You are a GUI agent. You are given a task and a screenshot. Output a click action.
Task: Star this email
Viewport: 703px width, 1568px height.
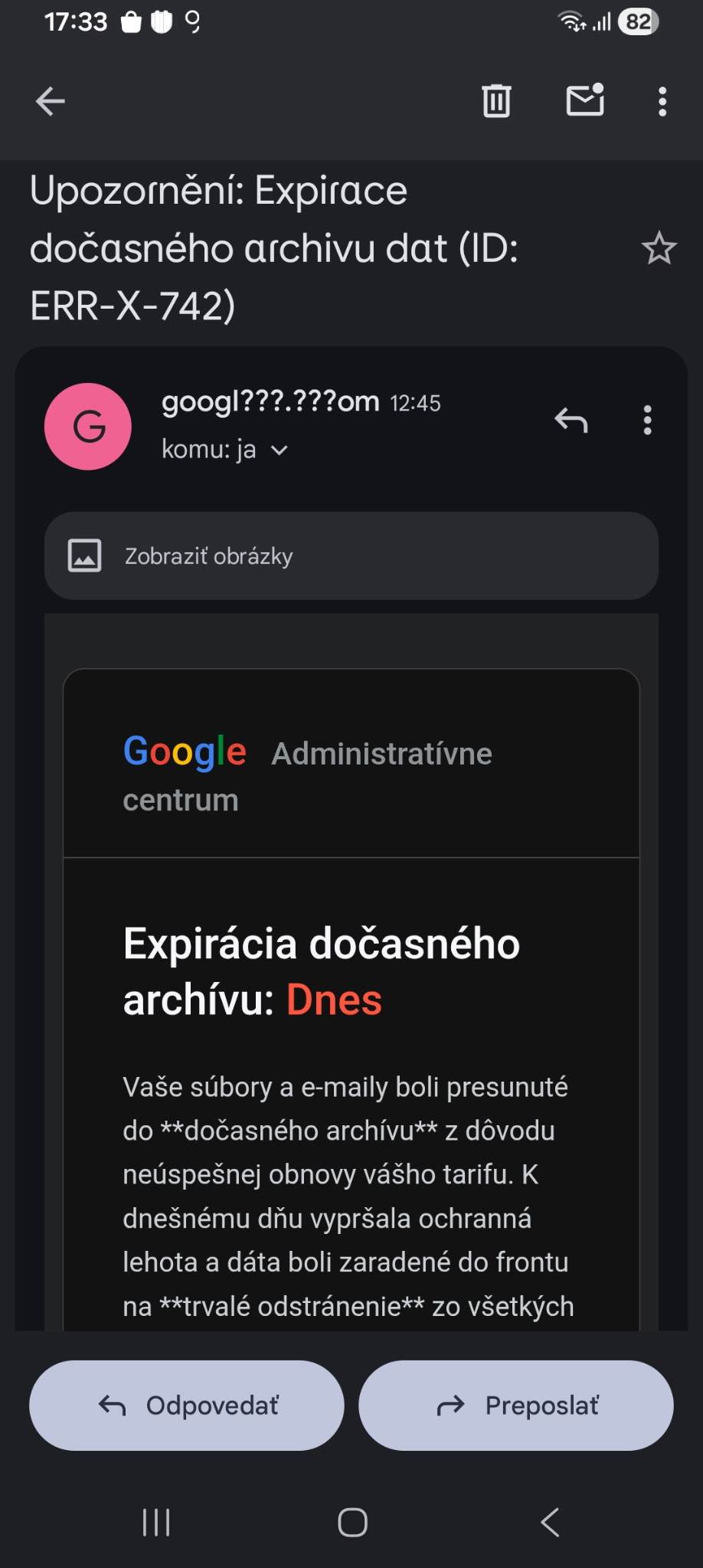659,248
